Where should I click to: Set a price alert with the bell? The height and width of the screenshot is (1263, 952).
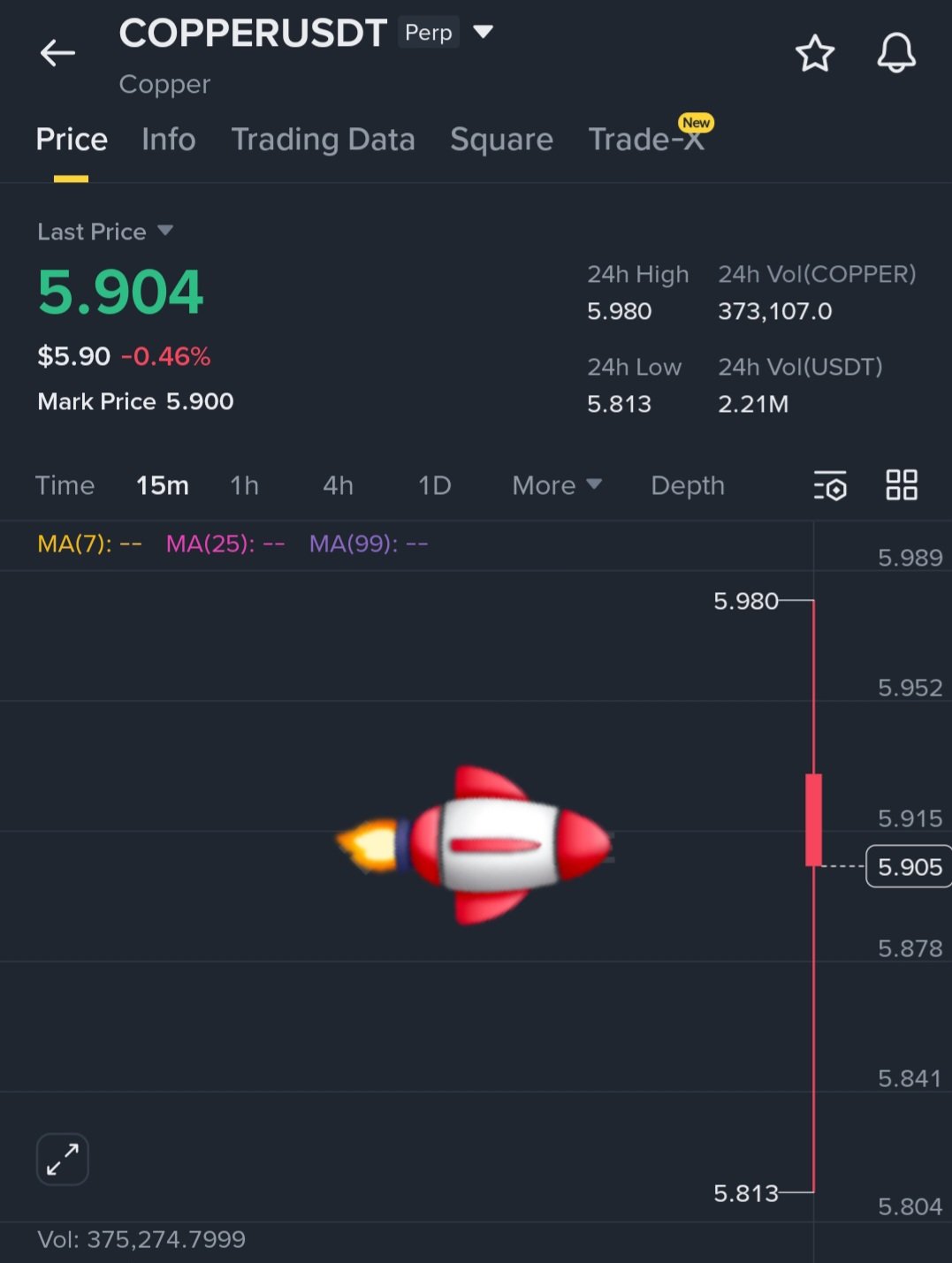[895, 54]
